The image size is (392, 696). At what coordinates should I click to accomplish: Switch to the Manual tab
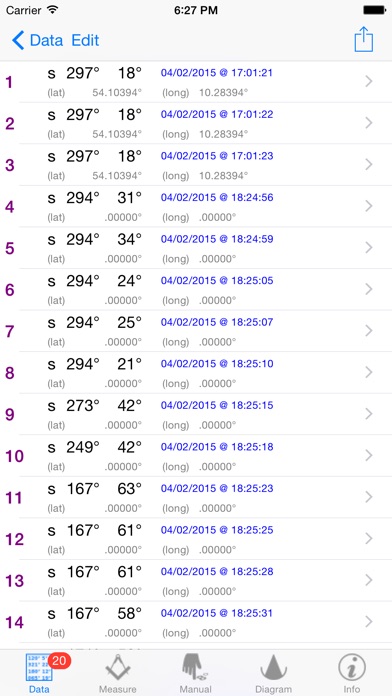tap(195, 673)
